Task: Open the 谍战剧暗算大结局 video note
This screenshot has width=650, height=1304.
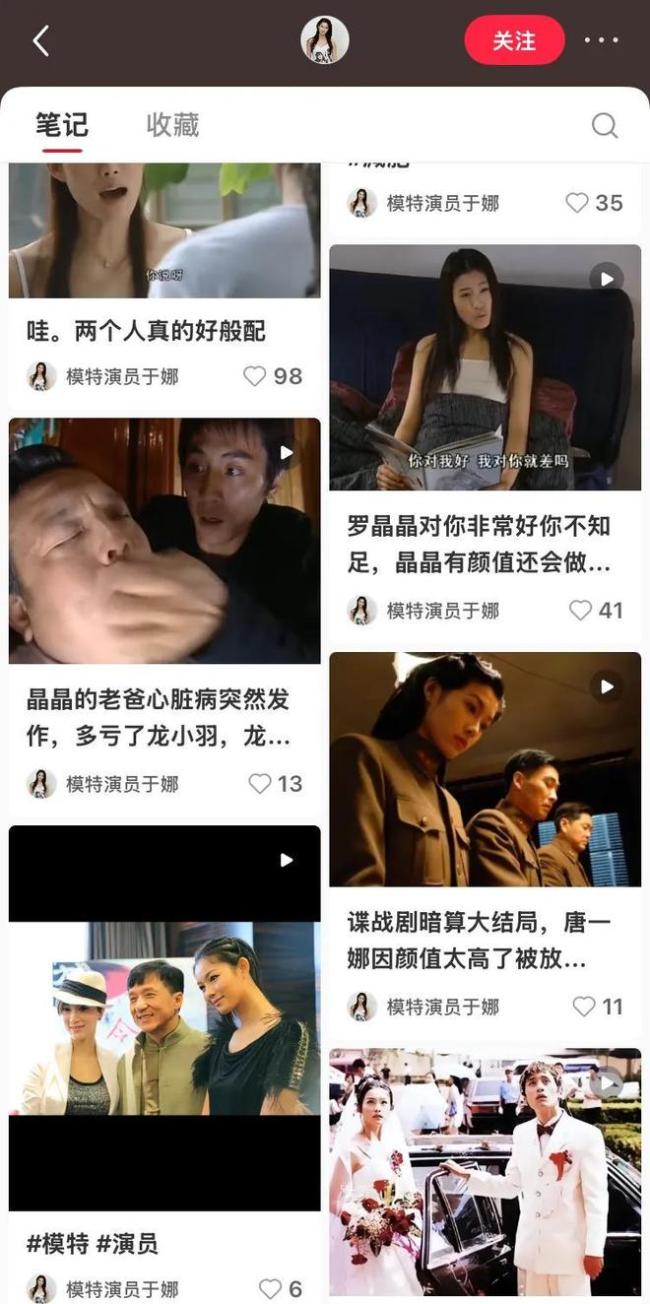Action: pyautogui.click(x=485, y=770)
